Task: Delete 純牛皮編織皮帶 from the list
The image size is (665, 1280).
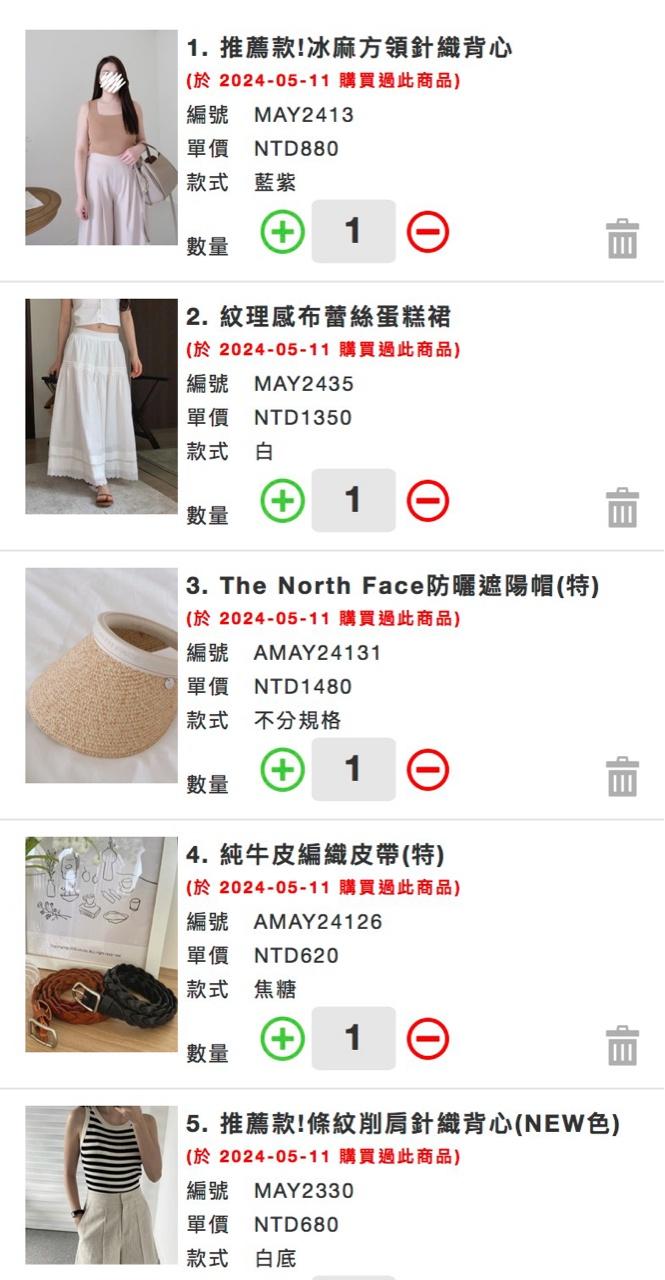Action: point(622,1046)
